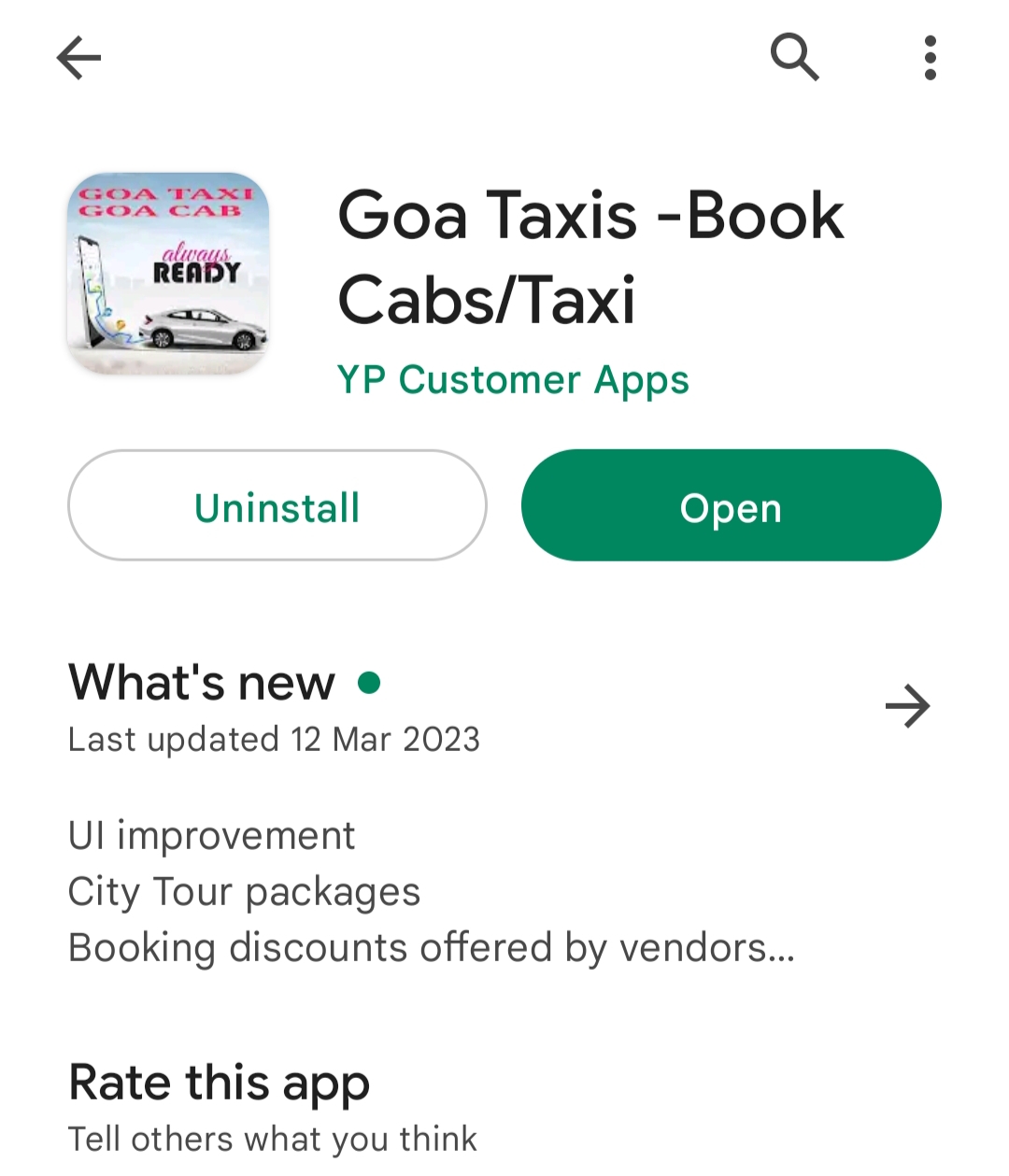Uninstall the Goa Taxis app
Screen dimensions: 1009x1176
point(277,505)
